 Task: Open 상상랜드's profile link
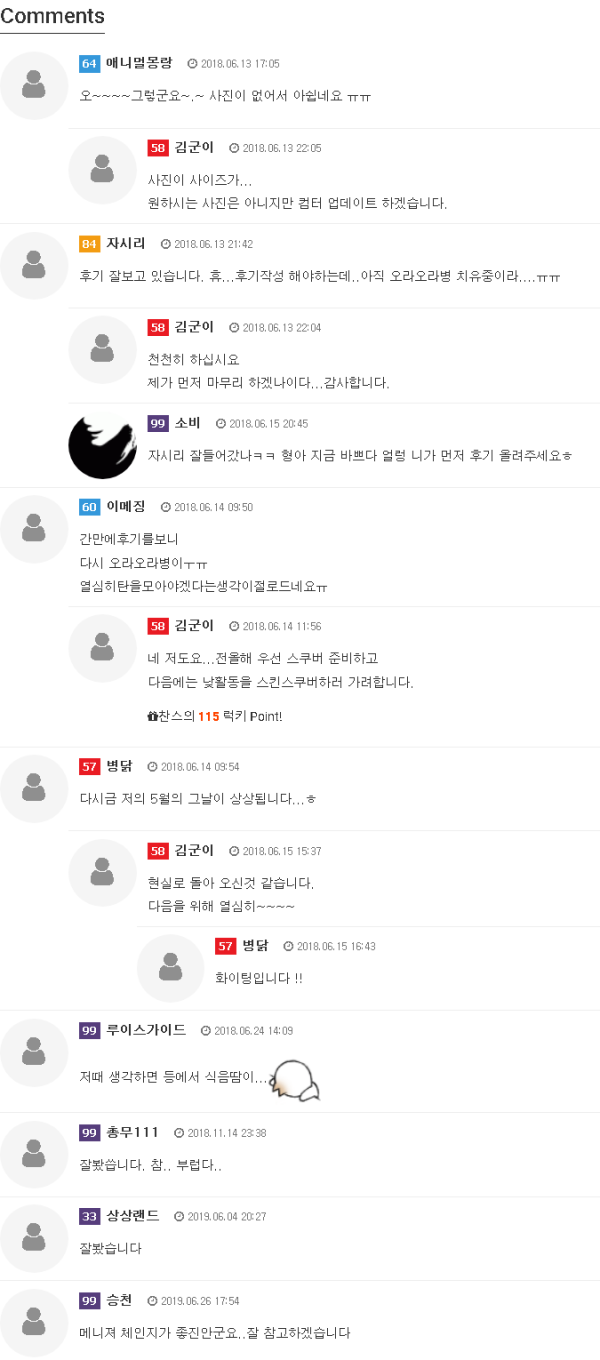click(x=133, y=1216)
